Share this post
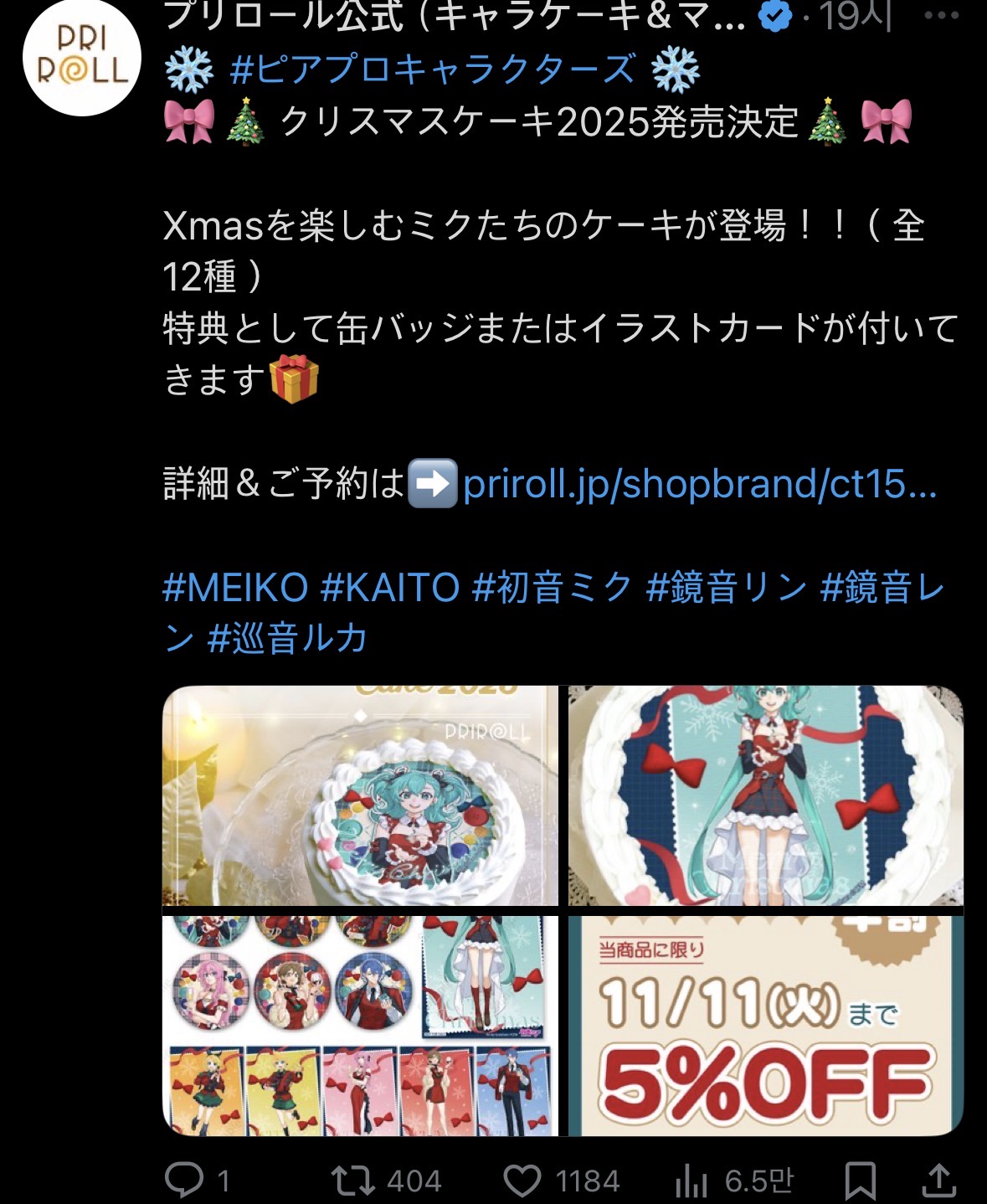 tap(938, 1180)
